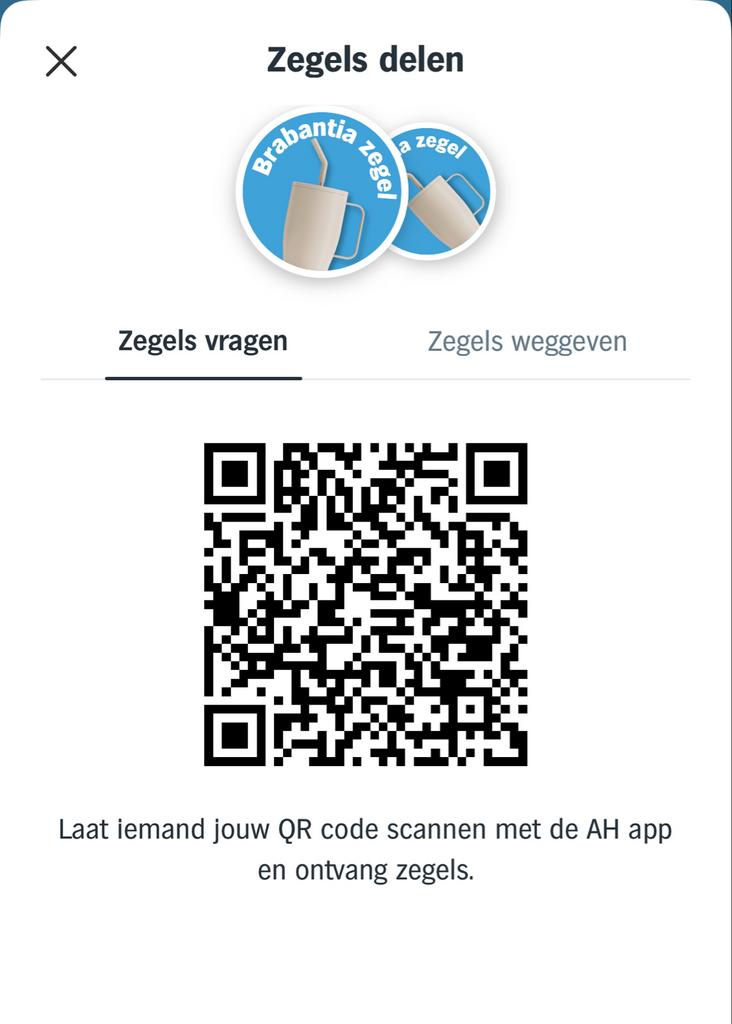
Task: Tap the Zegels delen title
Action: tap(365, 59)
